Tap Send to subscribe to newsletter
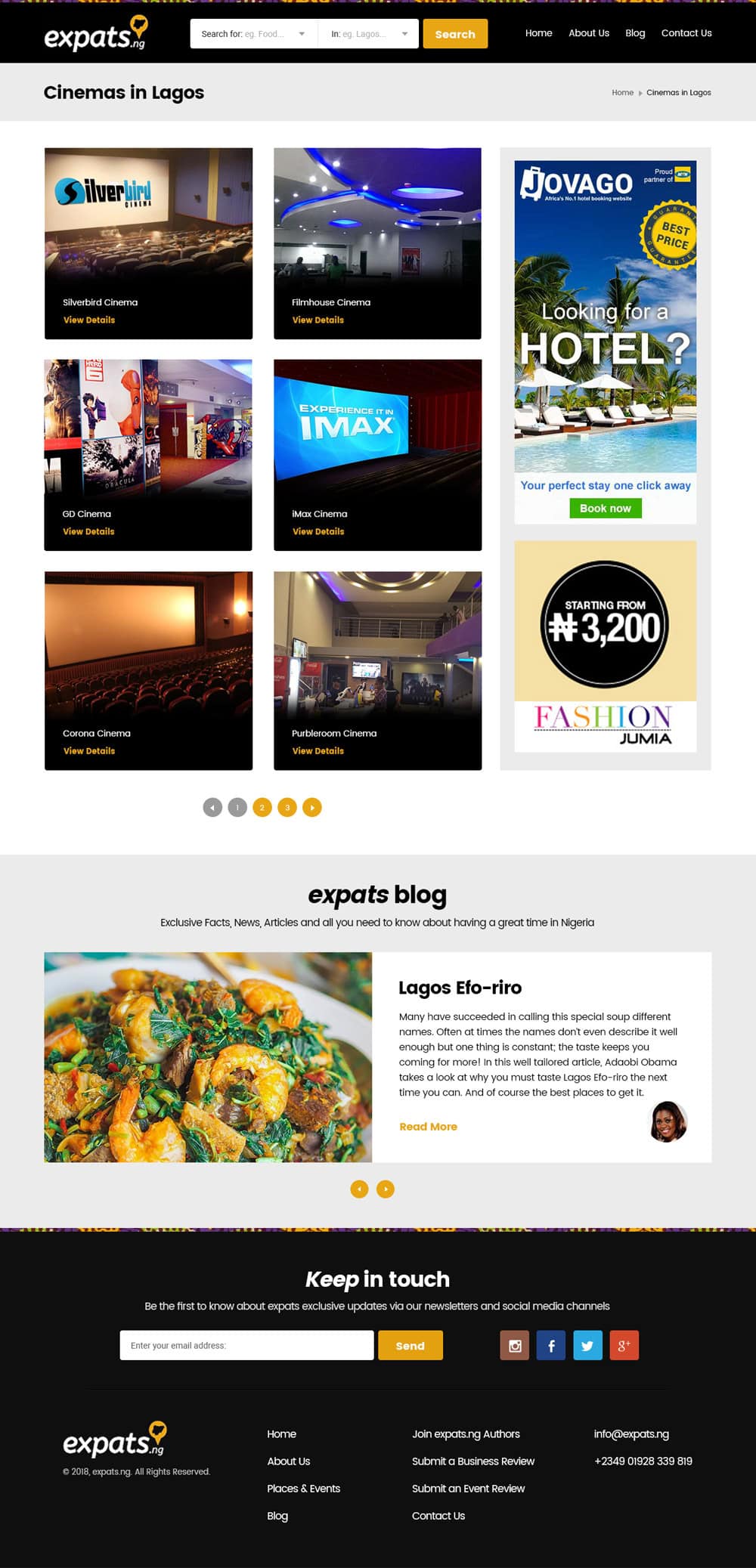This screenshot has width=756, height=1568. pos(410,1345)
